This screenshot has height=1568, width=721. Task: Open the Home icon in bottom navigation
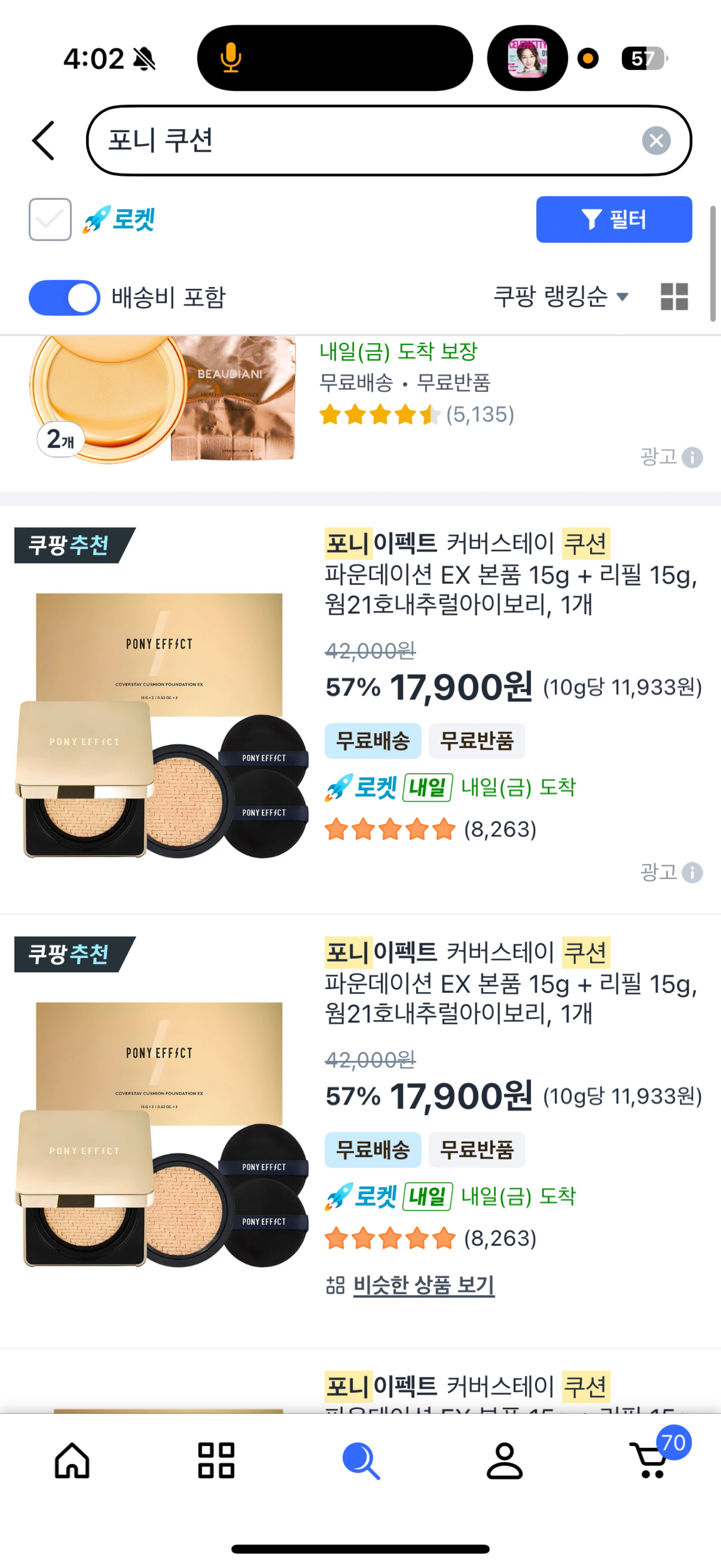pyautogui.click(x=72, y=1461)
